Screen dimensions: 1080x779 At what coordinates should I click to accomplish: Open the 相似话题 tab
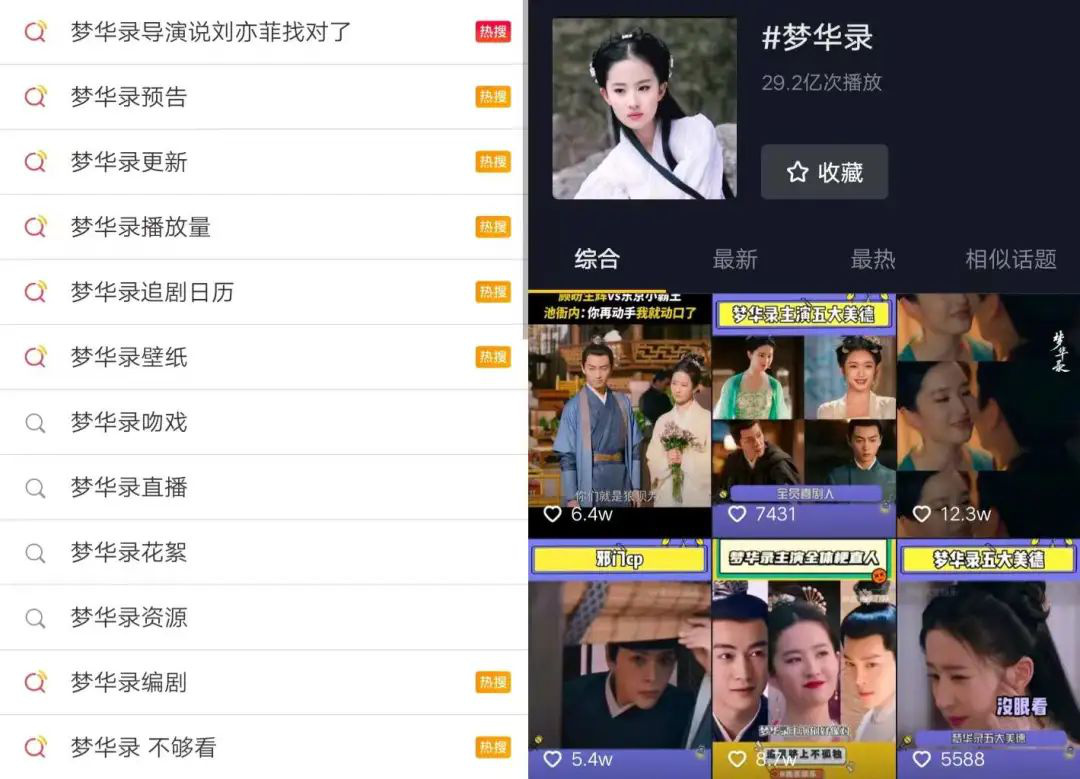(x=1010, y=259)
